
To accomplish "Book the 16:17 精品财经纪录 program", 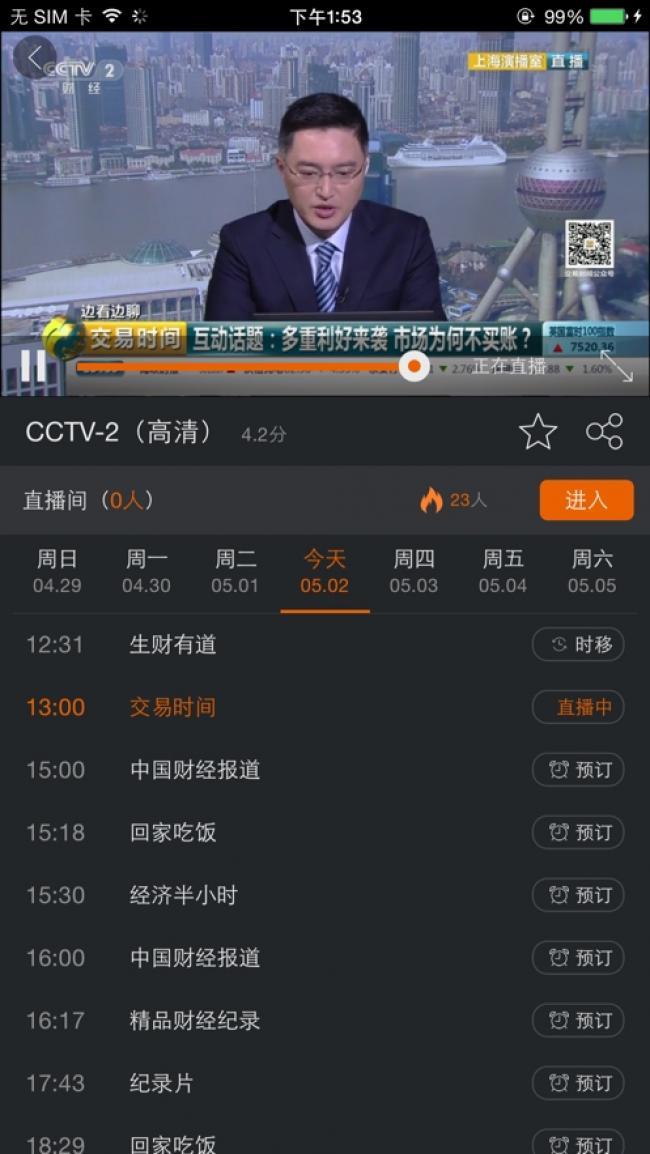I will click(578, 1020).
